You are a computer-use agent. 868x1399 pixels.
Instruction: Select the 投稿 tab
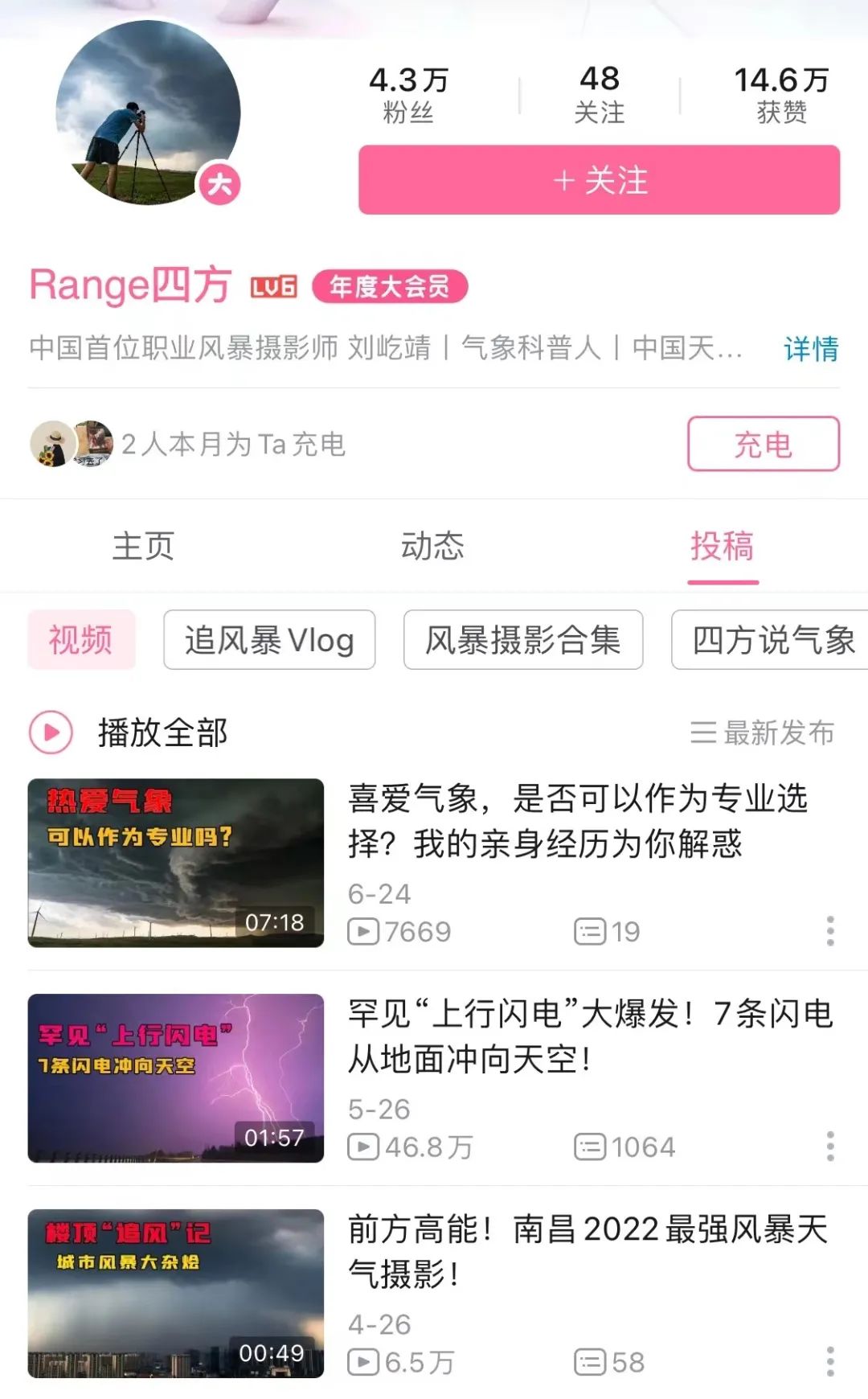(722, 547)
